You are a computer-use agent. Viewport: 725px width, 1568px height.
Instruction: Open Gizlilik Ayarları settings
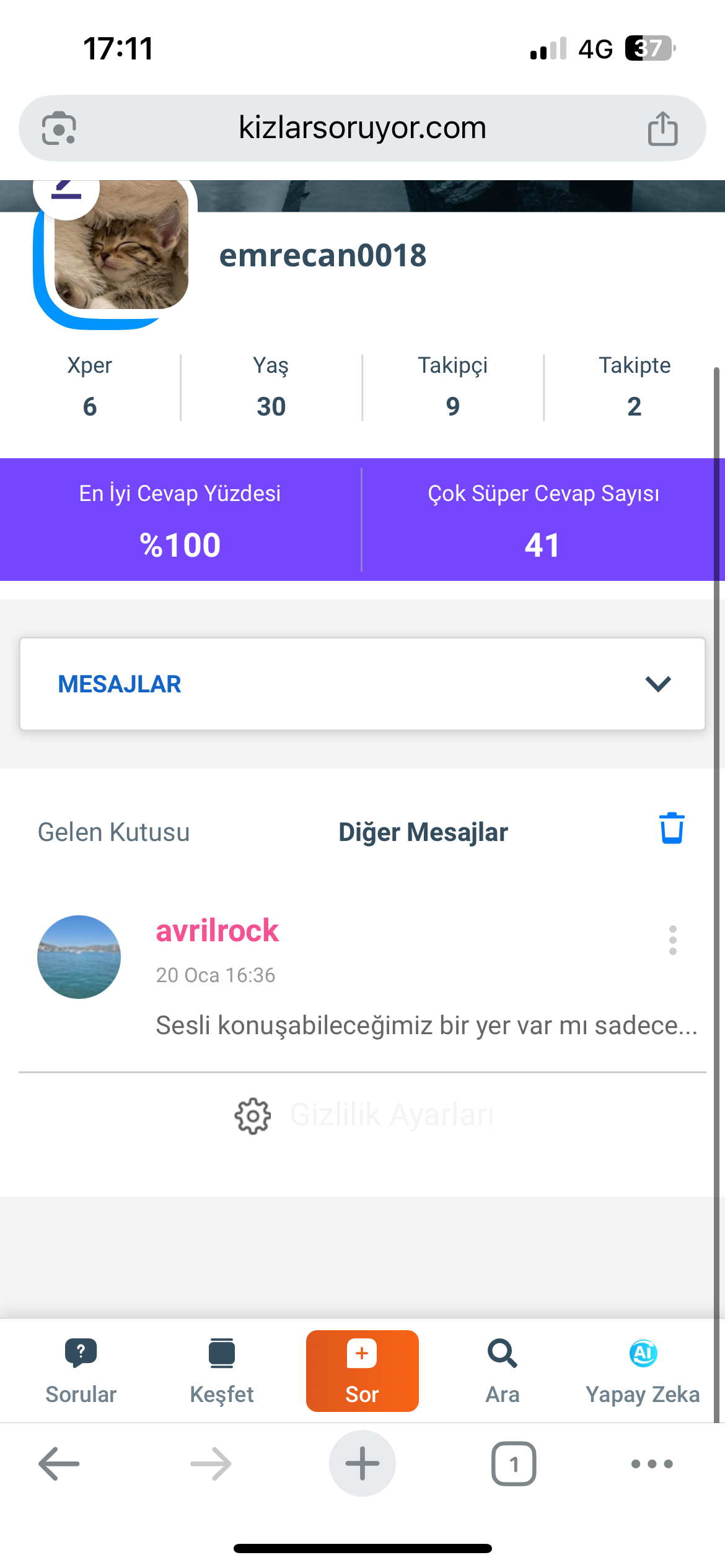point(364,1115)
